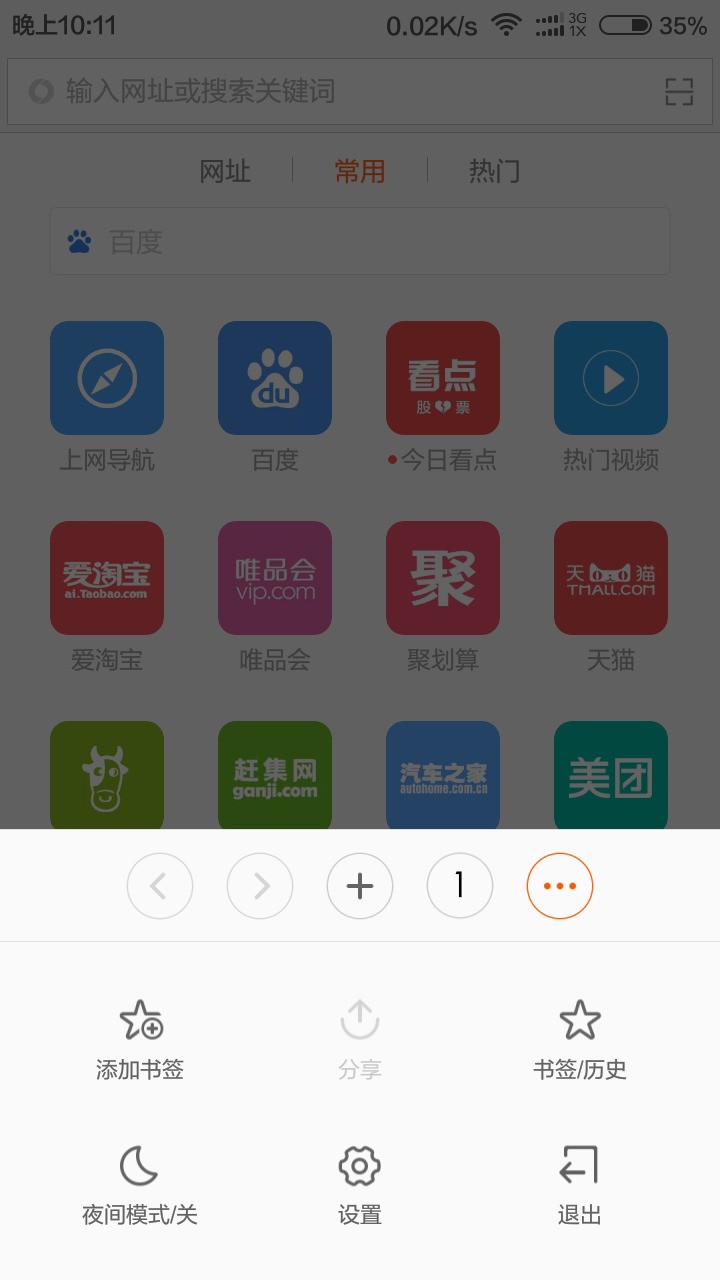This screenshot has width=720, height=1280.
Task: Open 设置 settings
Action: point(360,1185)
